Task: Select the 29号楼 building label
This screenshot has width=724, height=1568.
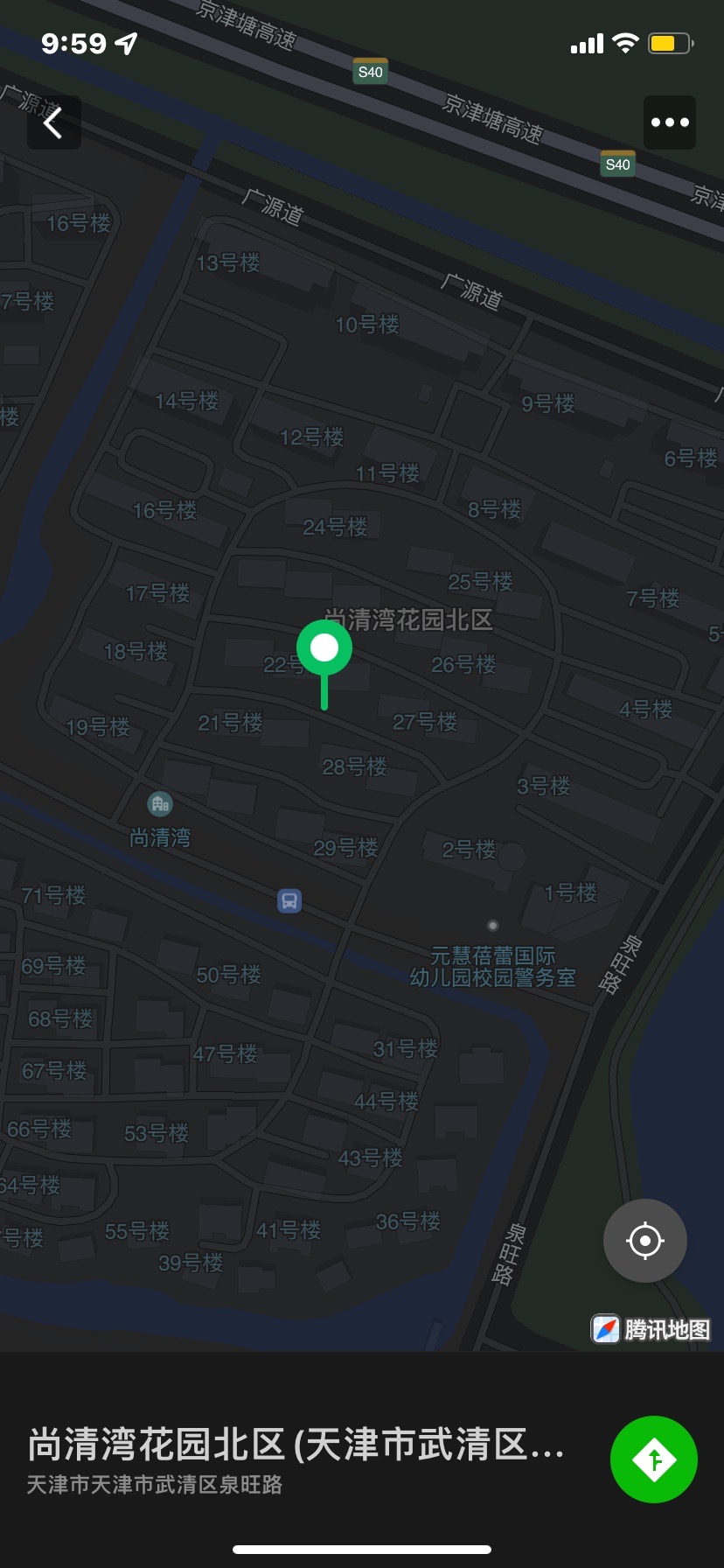Action: pos(346,847)
